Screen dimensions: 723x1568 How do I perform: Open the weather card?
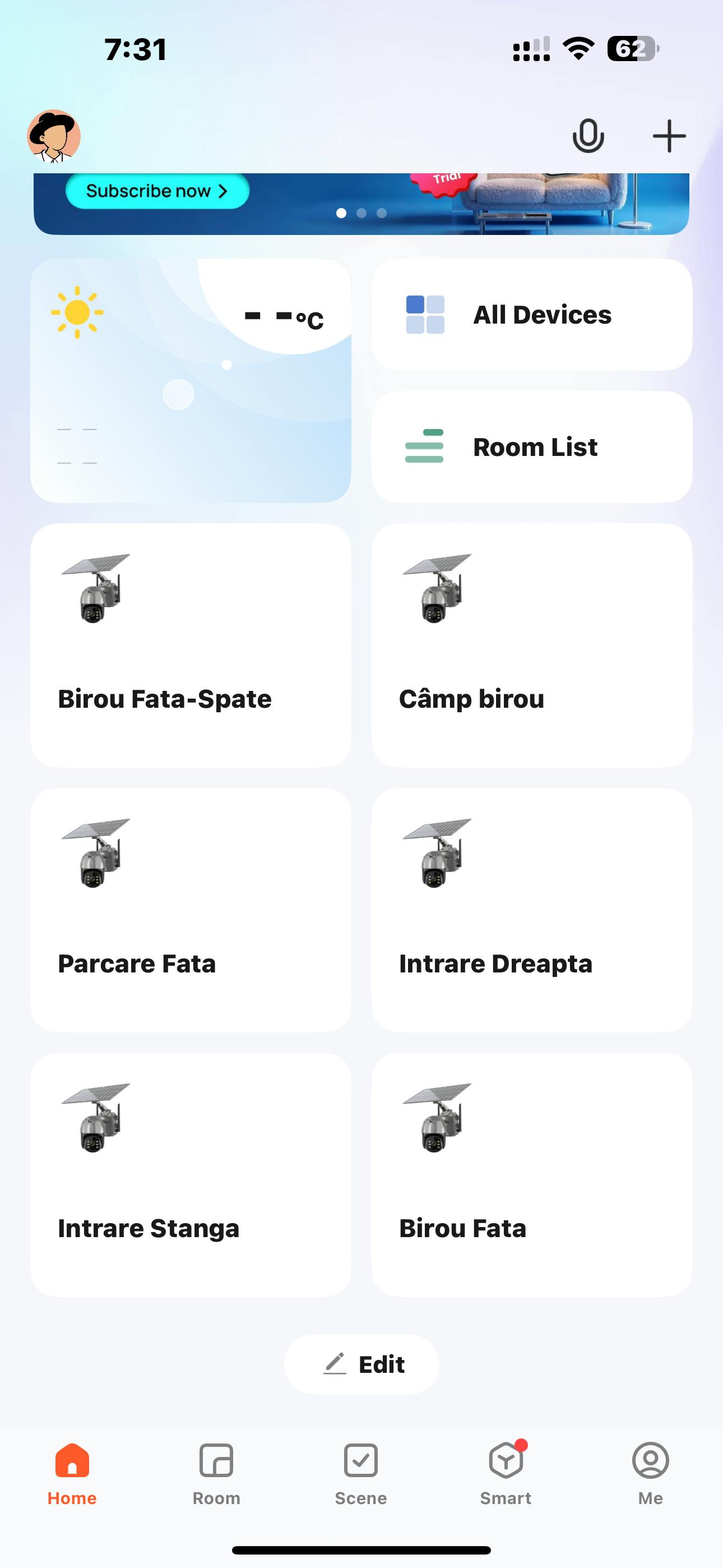click(x=191, y=380)
